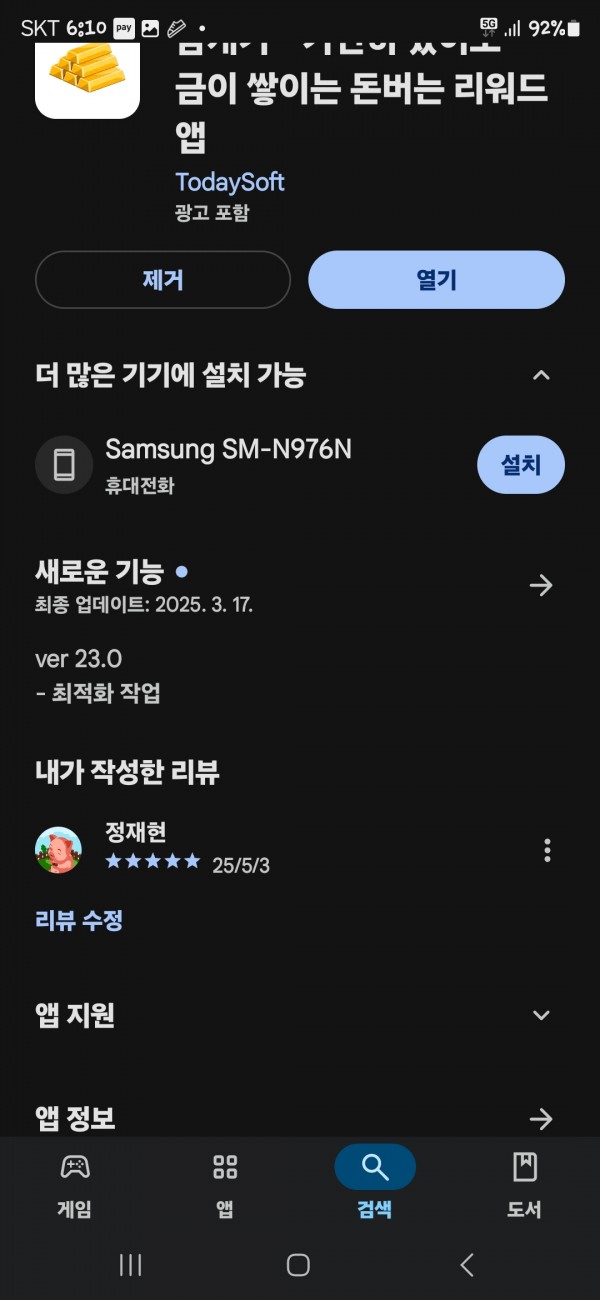Open the 앱 정보 page
The height and width of the screenshot is (1300, 600).
(541, 1119)
